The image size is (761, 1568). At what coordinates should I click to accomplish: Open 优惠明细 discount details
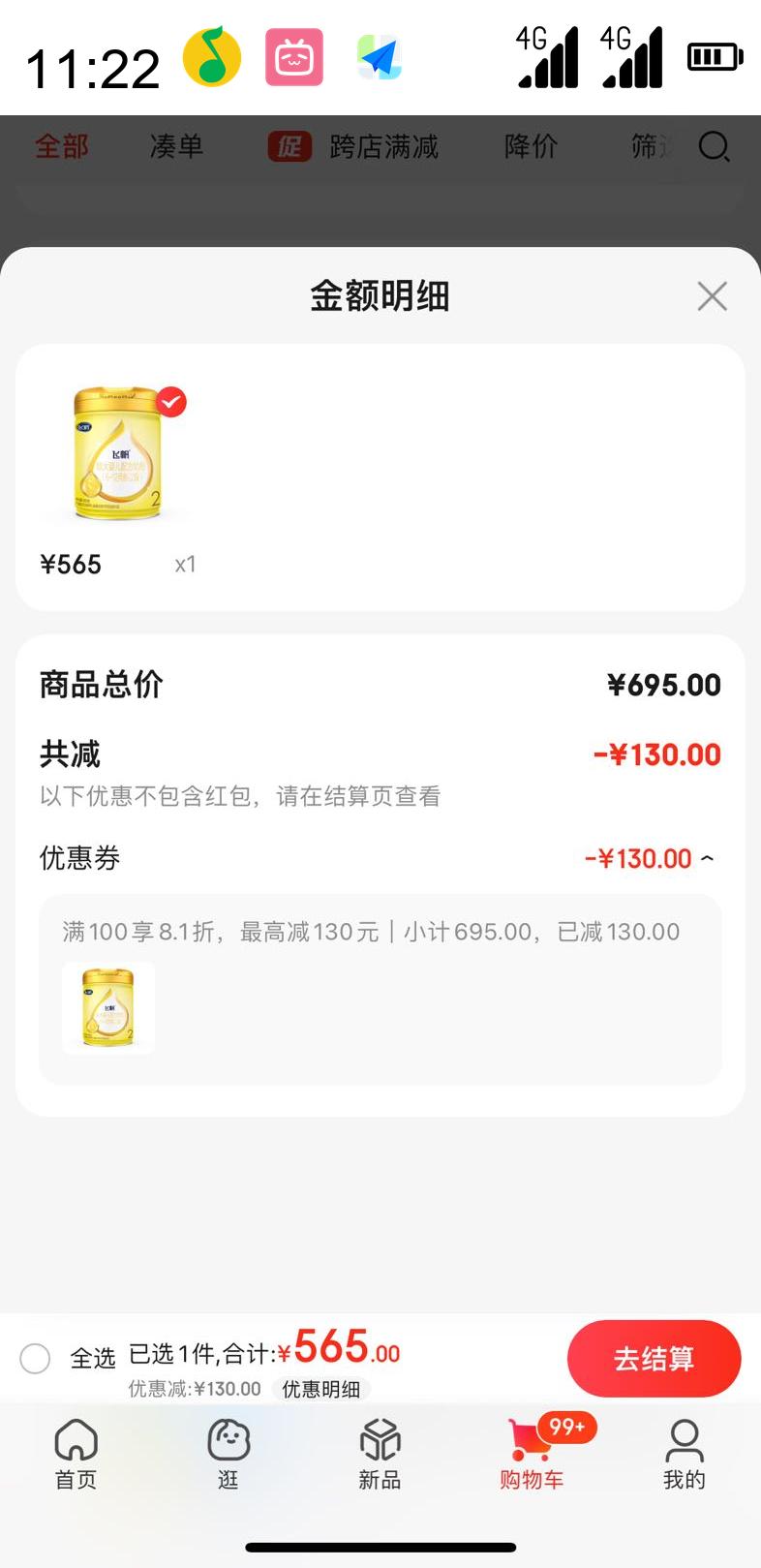(320, 1389)
